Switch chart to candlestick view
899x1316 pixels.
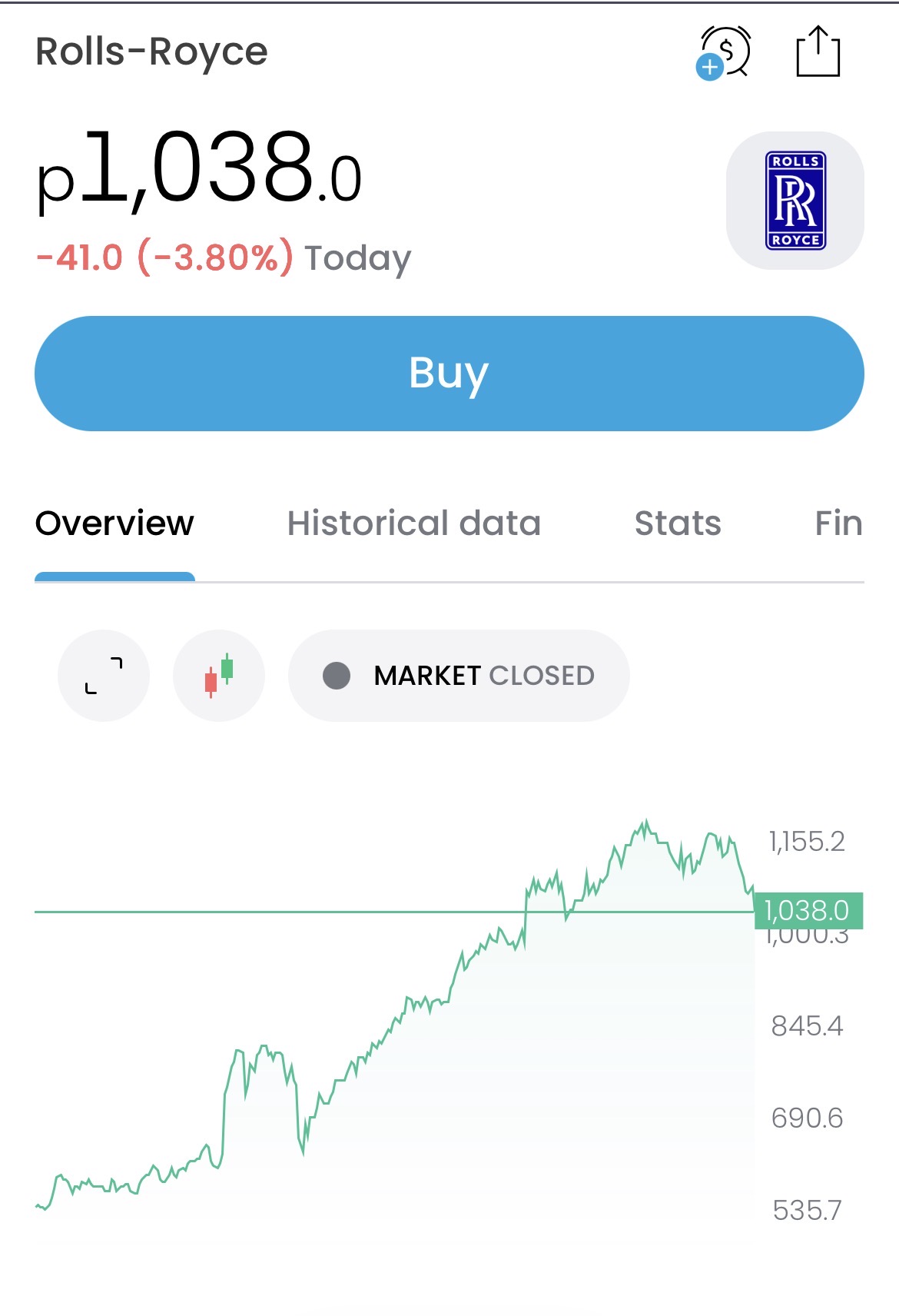tap(219, 676)
